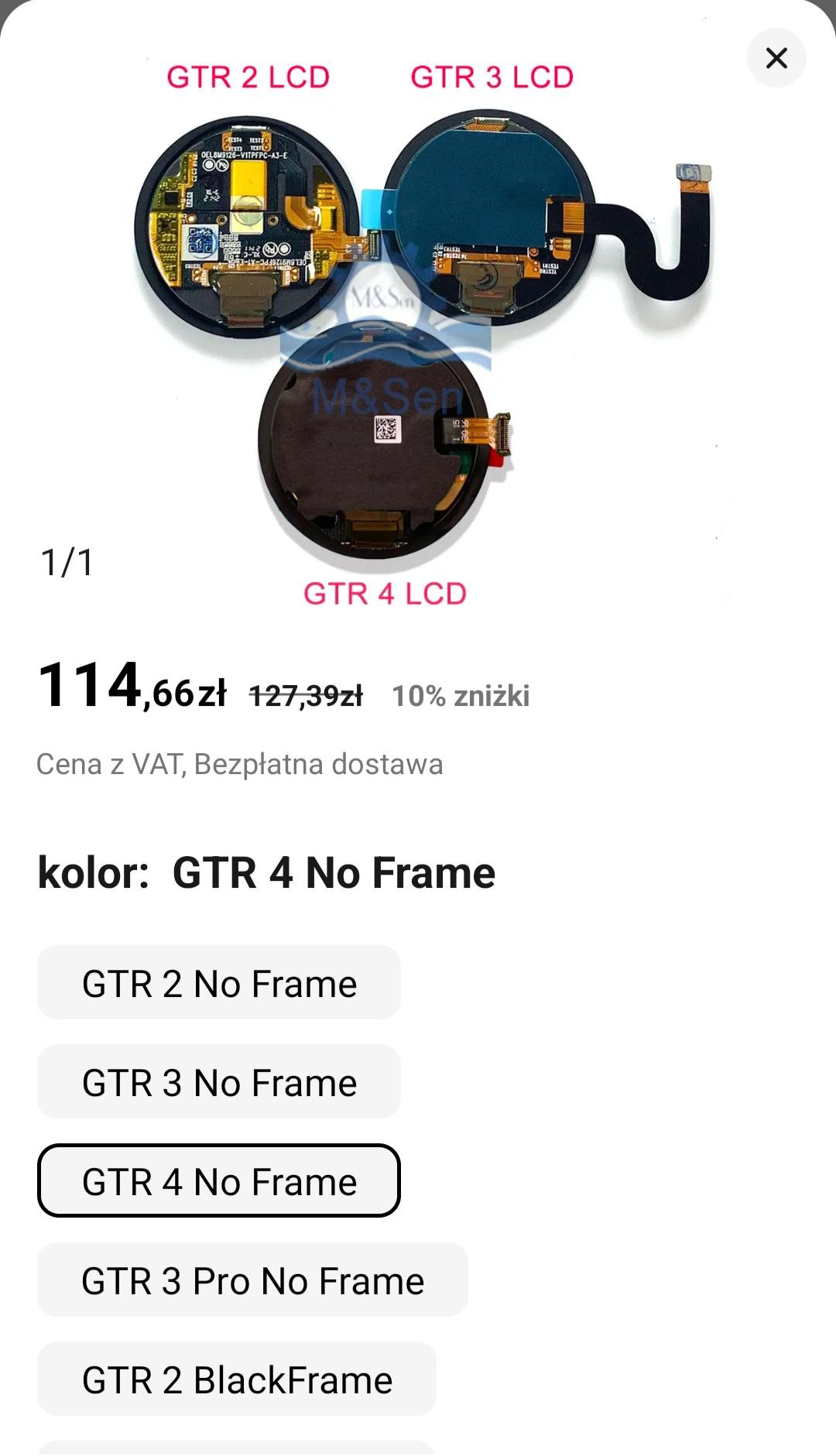Select the GTR 2 BlackFrame option
Viewport: 836px width, 1456px height.
[x=237, y=1379]
